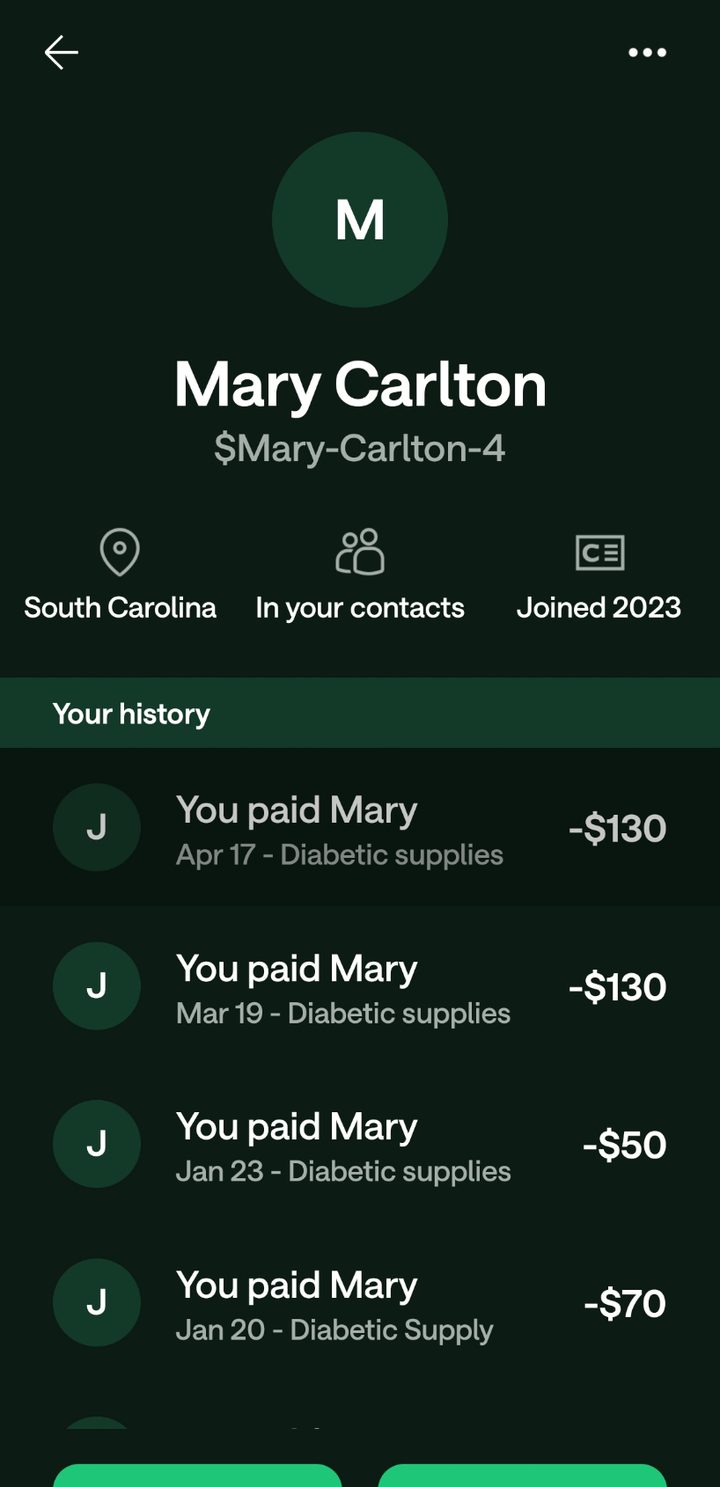720x1487 pixels.
Task: Click the location pin icon above South Carolina
Action: 120,551
